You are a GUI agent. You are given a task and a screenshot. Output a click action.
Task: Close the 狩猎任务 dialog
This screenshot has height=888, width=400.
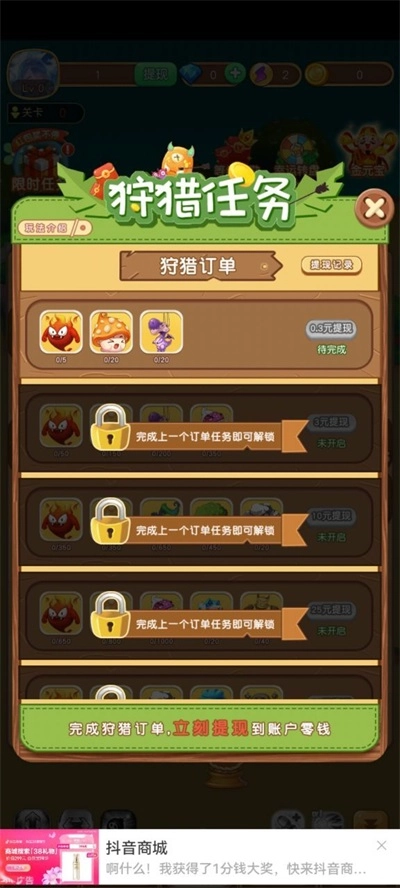[x=375, y=208]
